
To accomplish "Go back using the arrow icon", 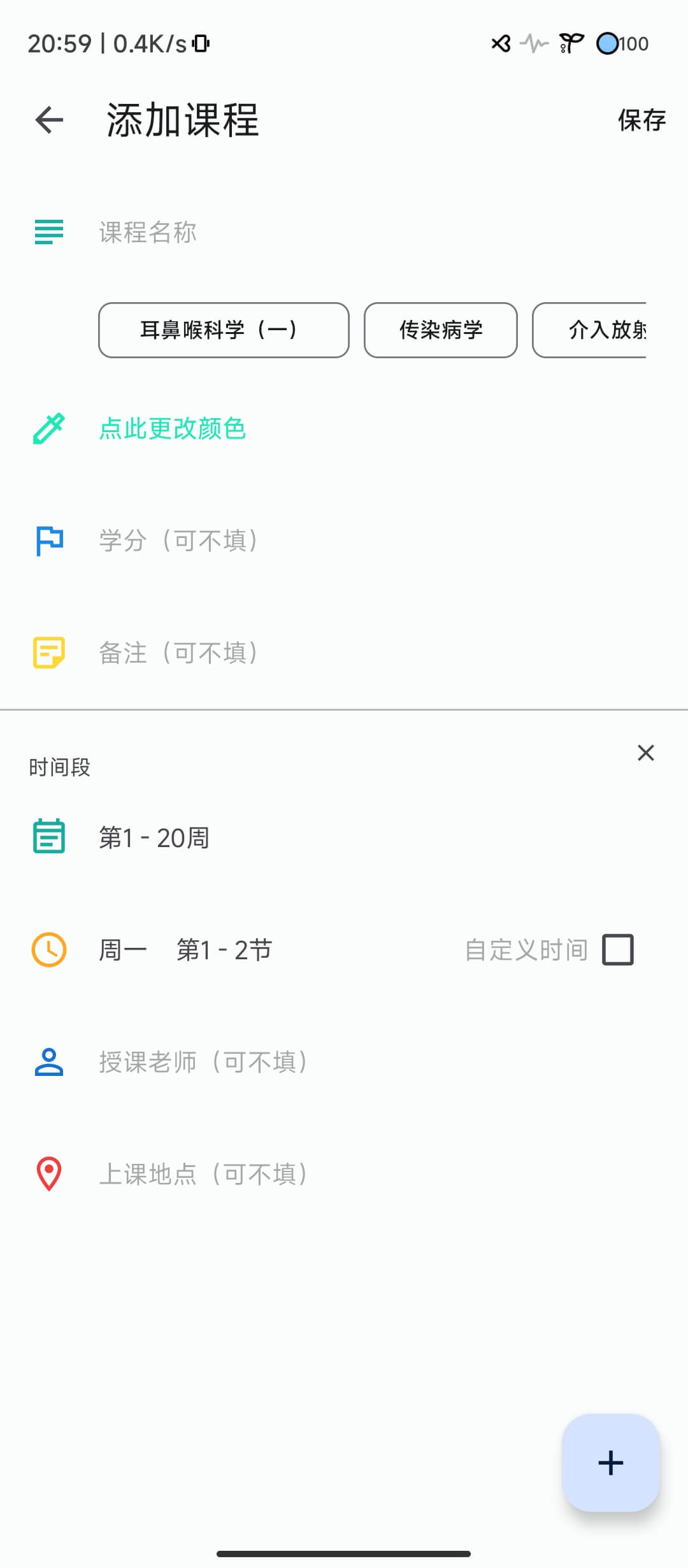I will (49, 120).
